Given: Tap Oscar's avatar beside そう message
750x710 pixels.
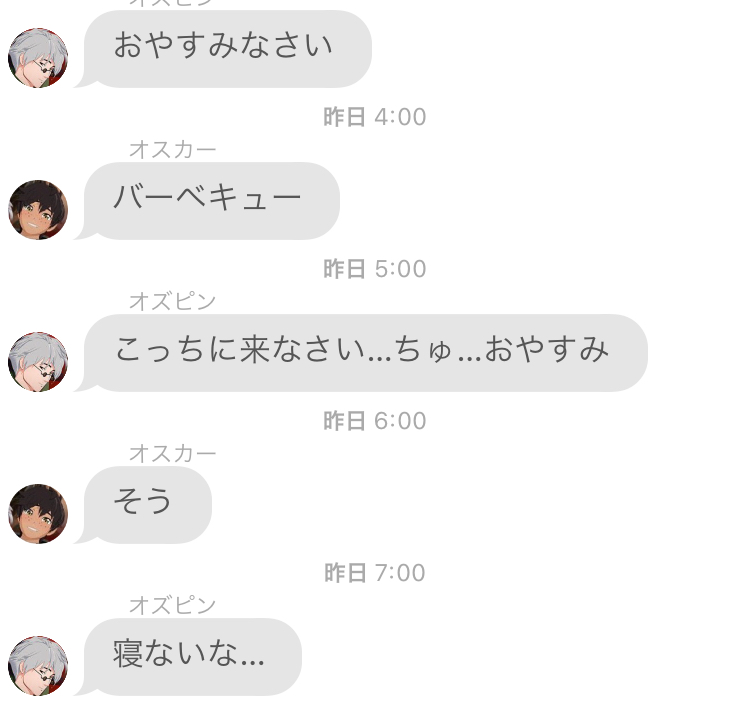Looking at the screenshot, I should click(38, 514).
